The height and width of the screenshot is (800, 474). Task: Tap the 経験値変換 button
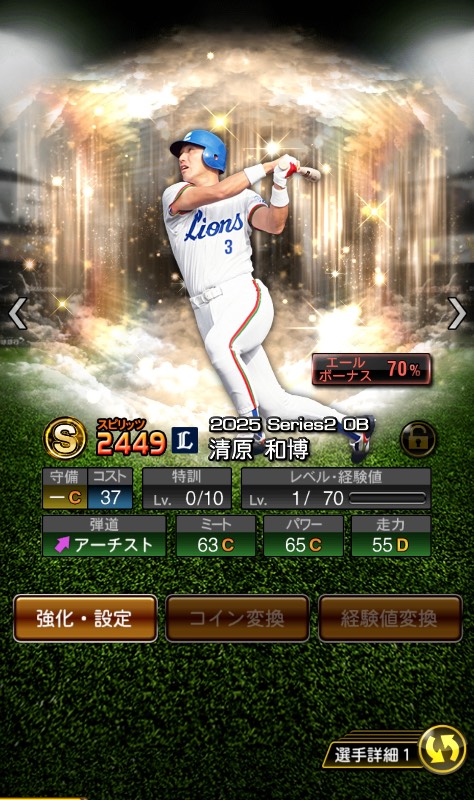point(390,618)
